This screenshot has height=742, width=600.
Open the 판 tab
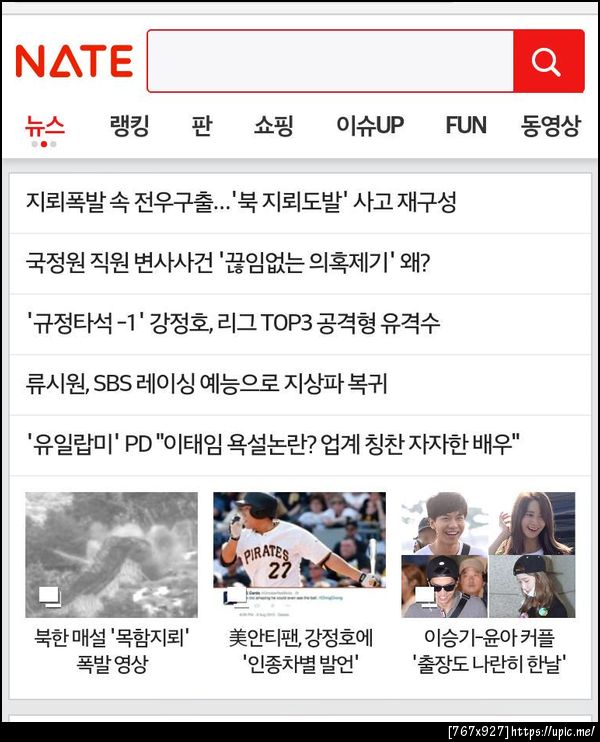[202, 126]
